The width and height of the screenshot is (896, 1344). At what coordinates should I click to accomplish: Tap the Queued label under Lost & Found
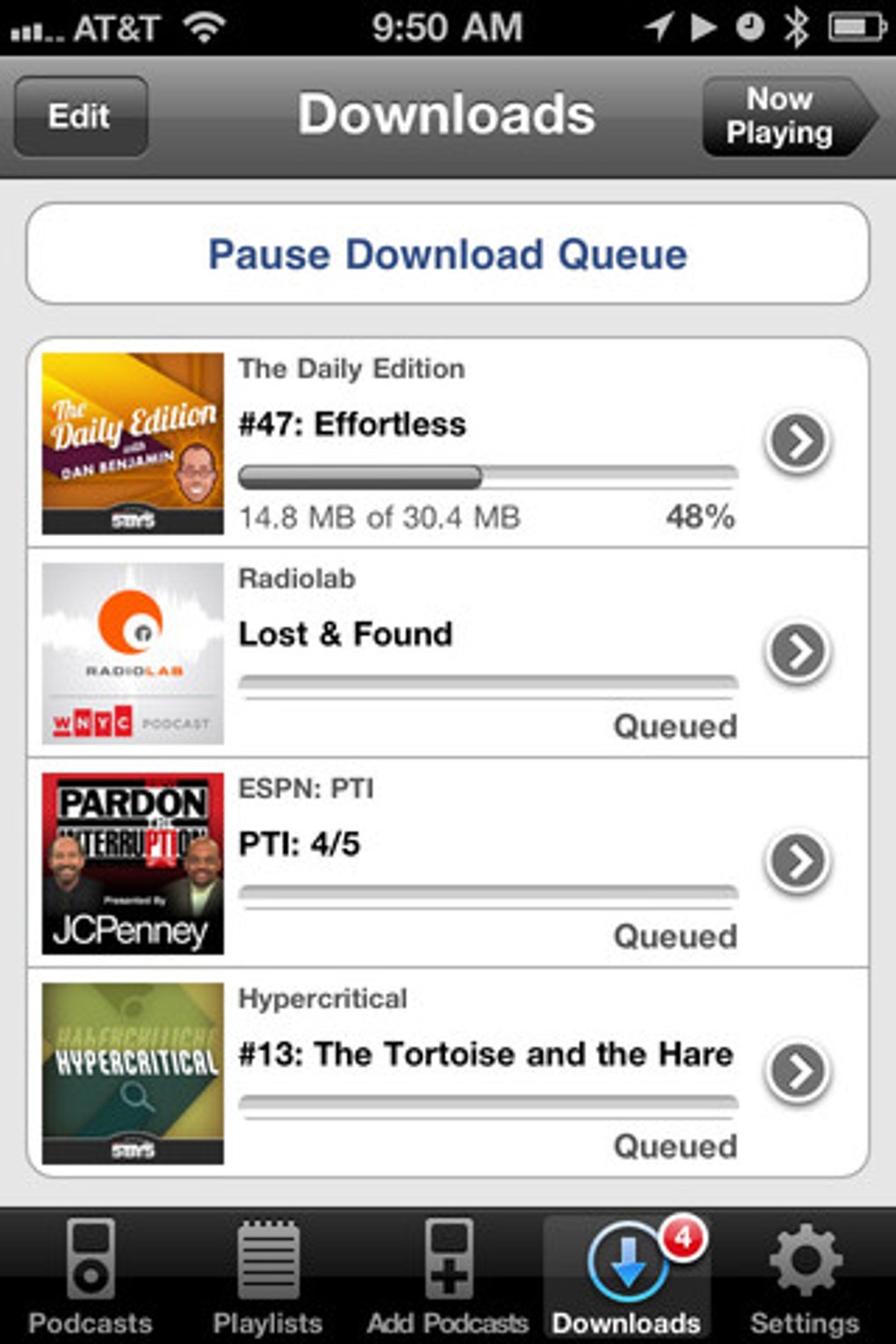[675, 726]
